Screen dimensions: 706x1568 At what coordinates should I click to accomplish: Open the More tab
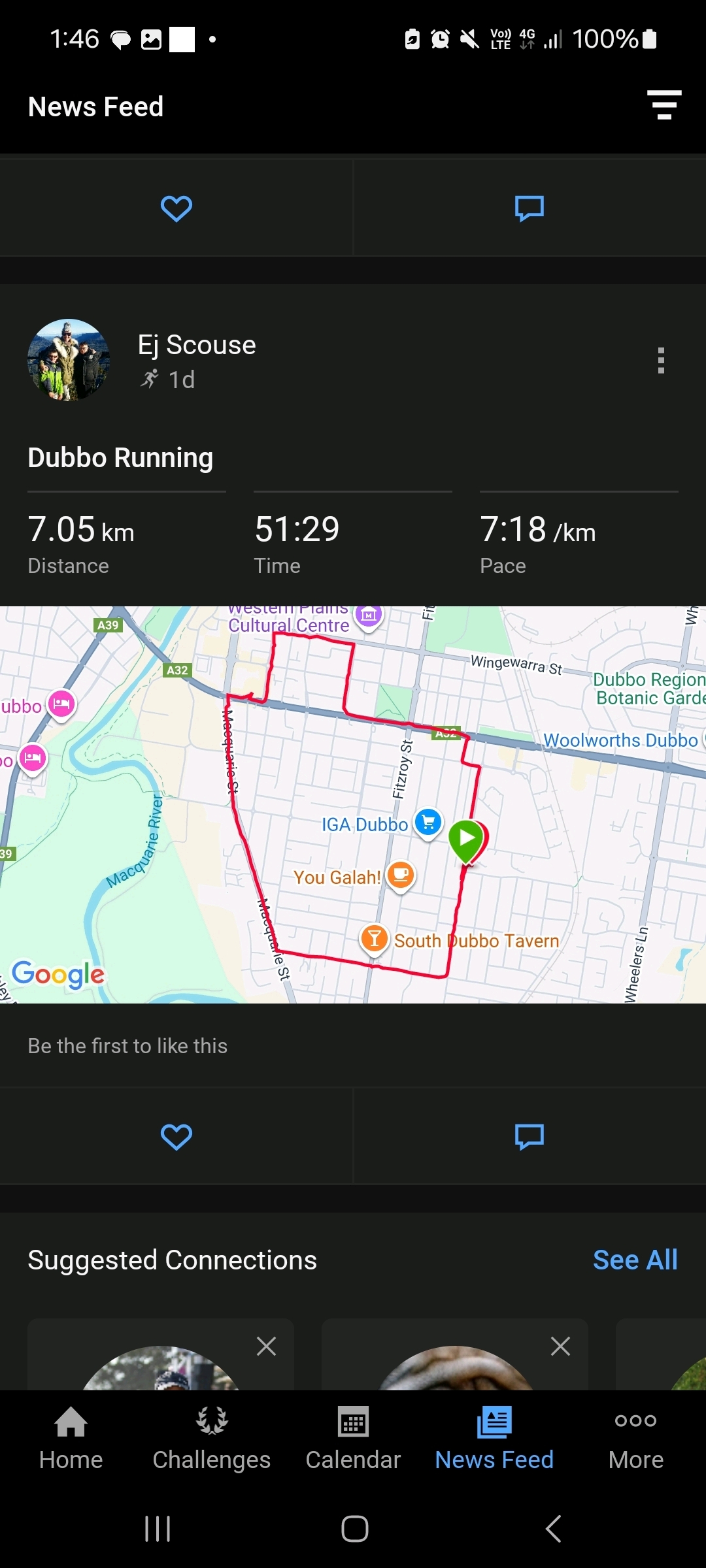pos(635,1439)
